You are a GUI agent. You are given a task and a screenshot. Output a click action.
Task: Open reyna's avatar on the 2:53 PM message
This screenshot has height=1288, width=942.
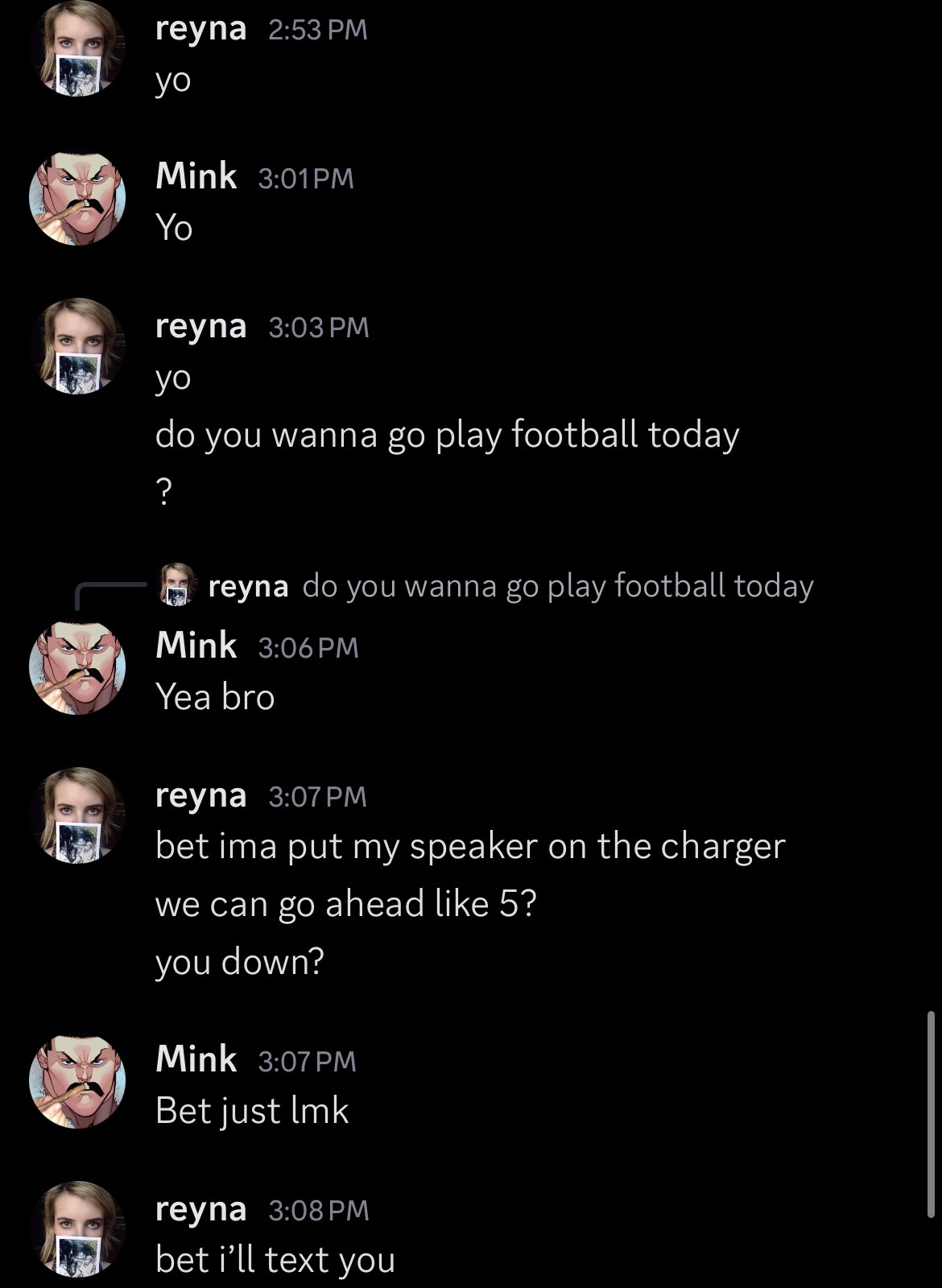pyautogui.click(x=77, y=50)
